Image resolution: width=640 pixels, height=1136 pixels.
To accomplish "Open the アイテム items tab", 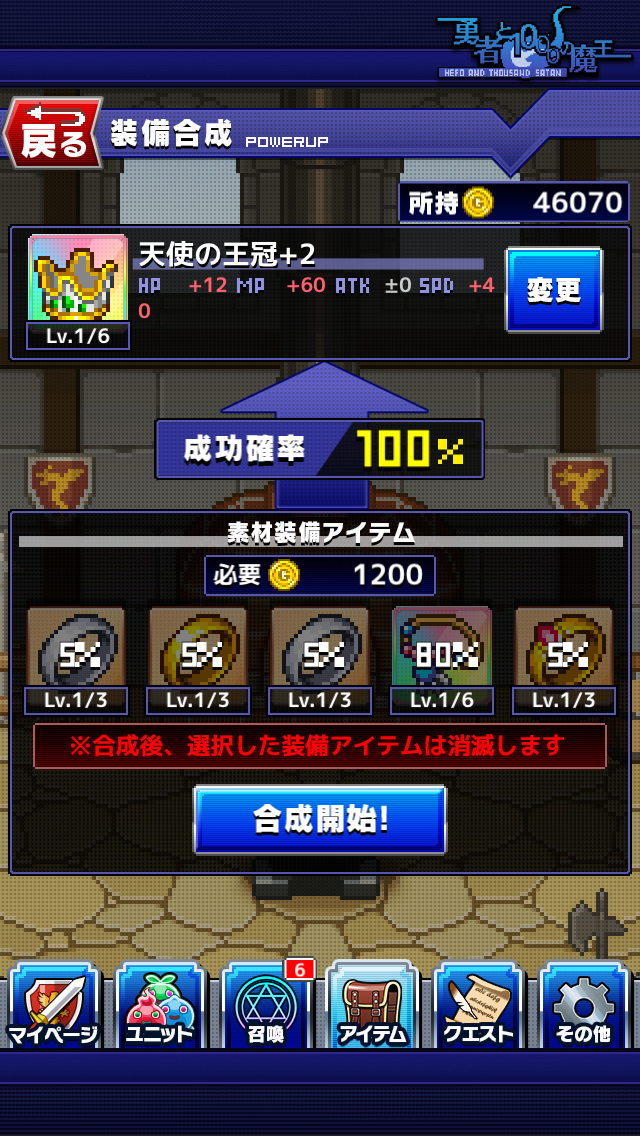I will 372,1005.
